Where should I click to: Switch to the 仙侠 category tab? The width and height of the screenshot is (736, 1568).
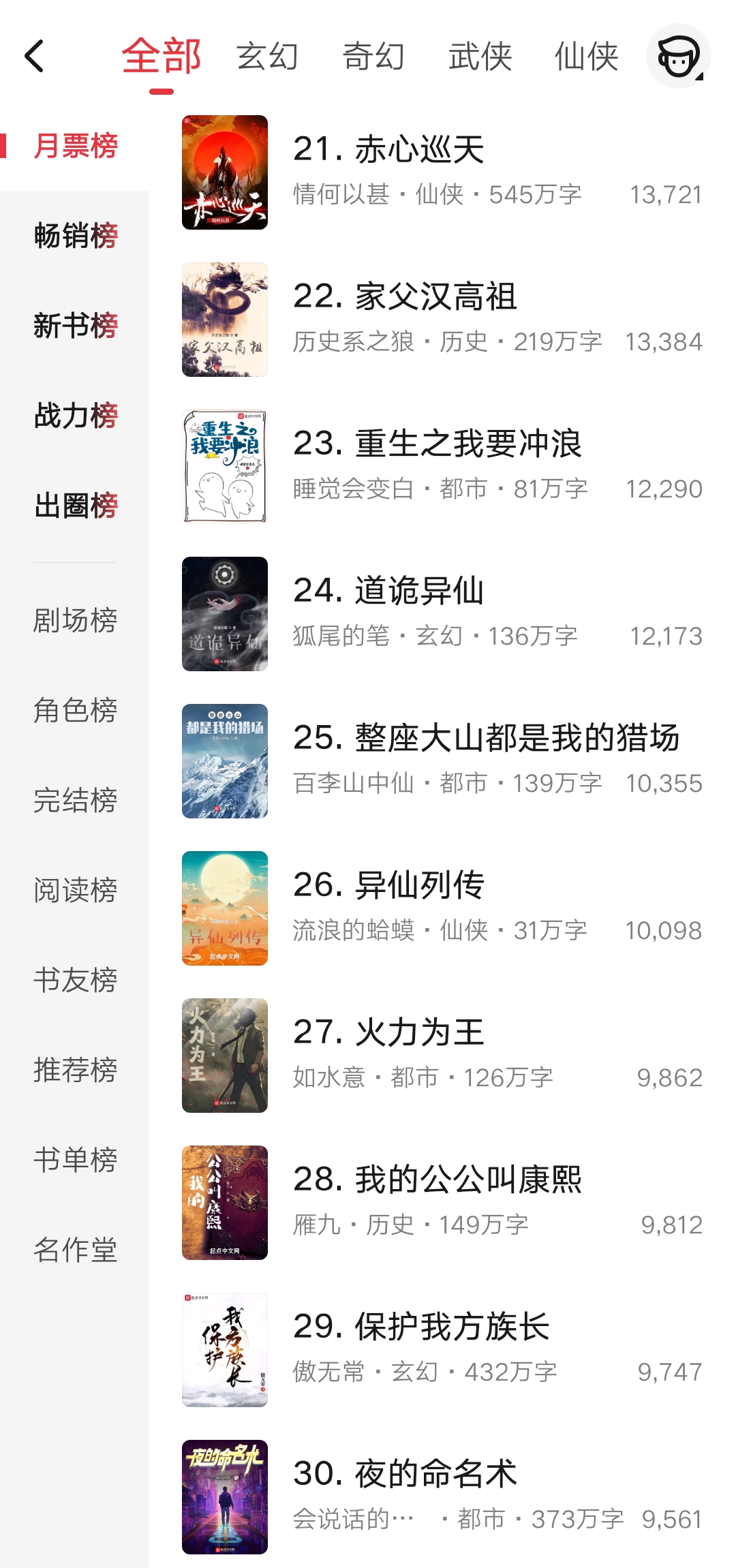[587, 58]
